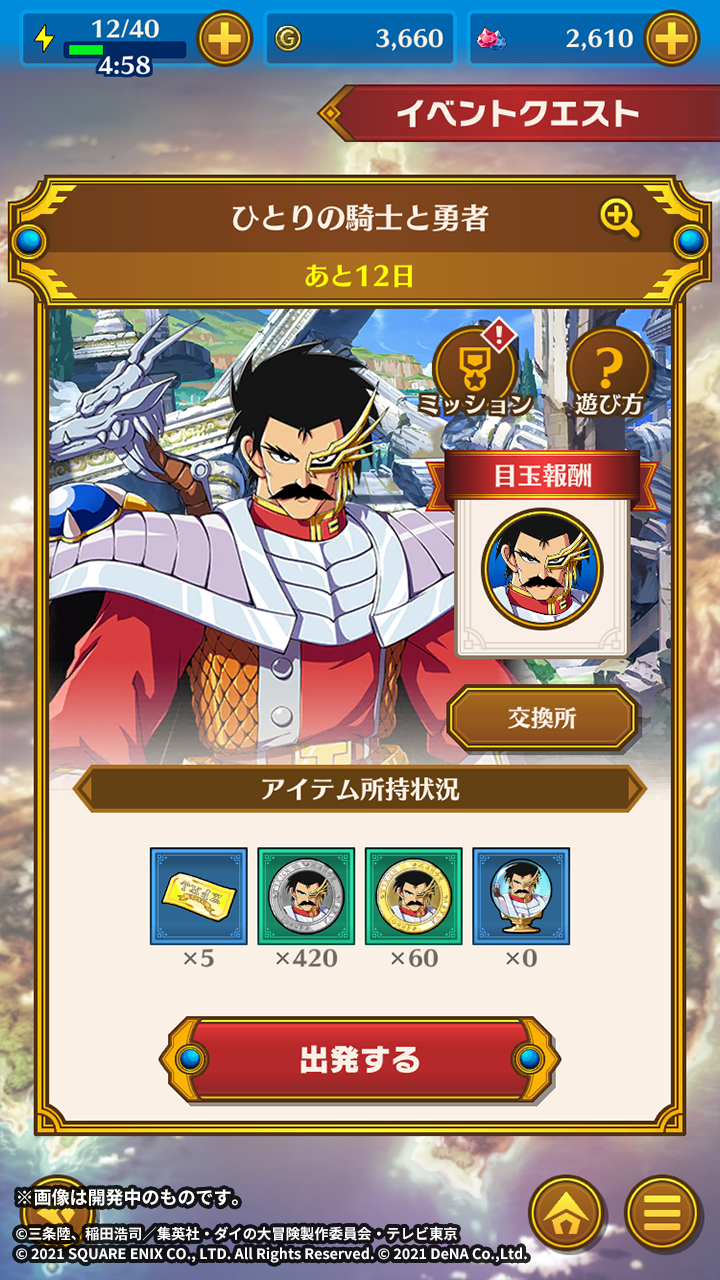Select the silver medal item ×420
Screen dimensions: 720x1280
click(306, 896)
